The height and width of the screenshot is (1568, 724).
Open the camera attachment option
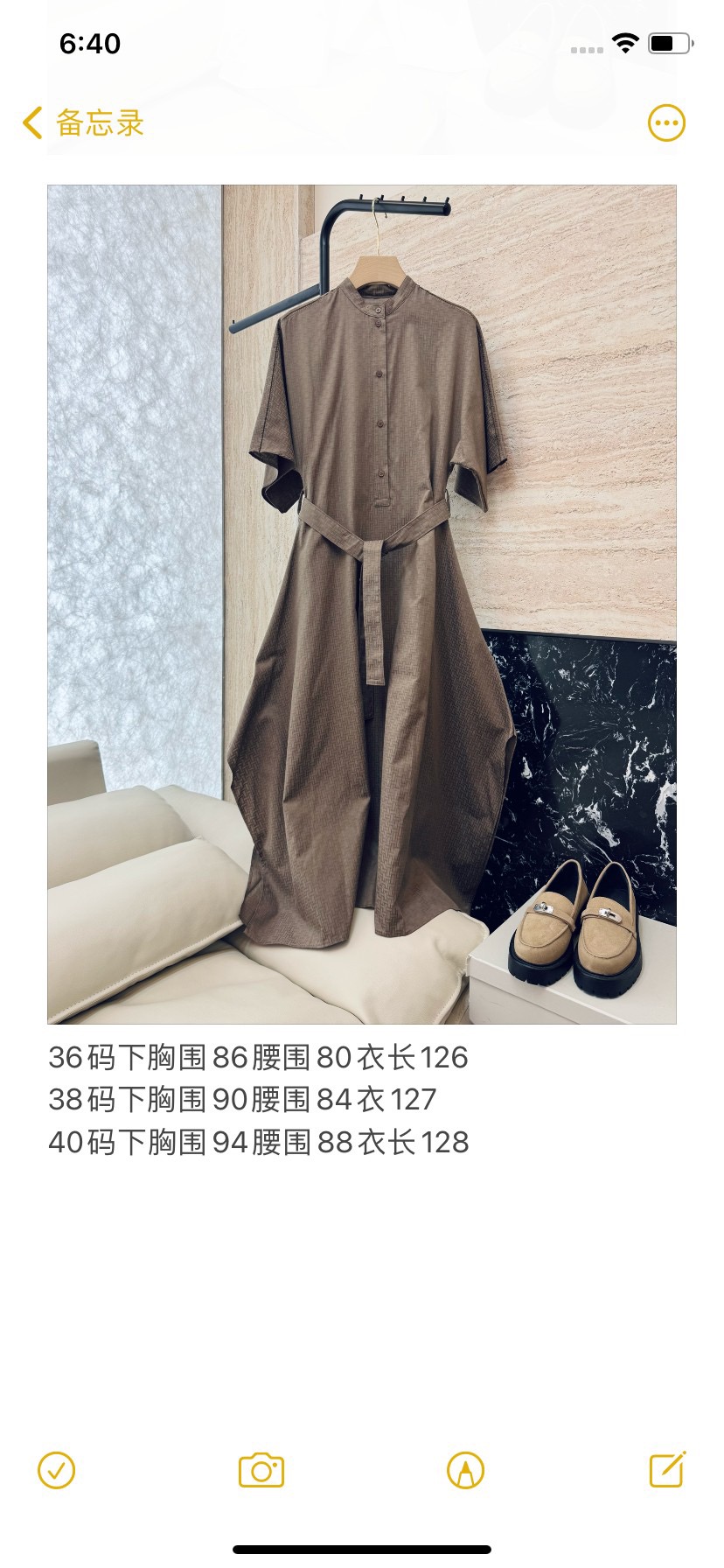[x=261, y=1471]
